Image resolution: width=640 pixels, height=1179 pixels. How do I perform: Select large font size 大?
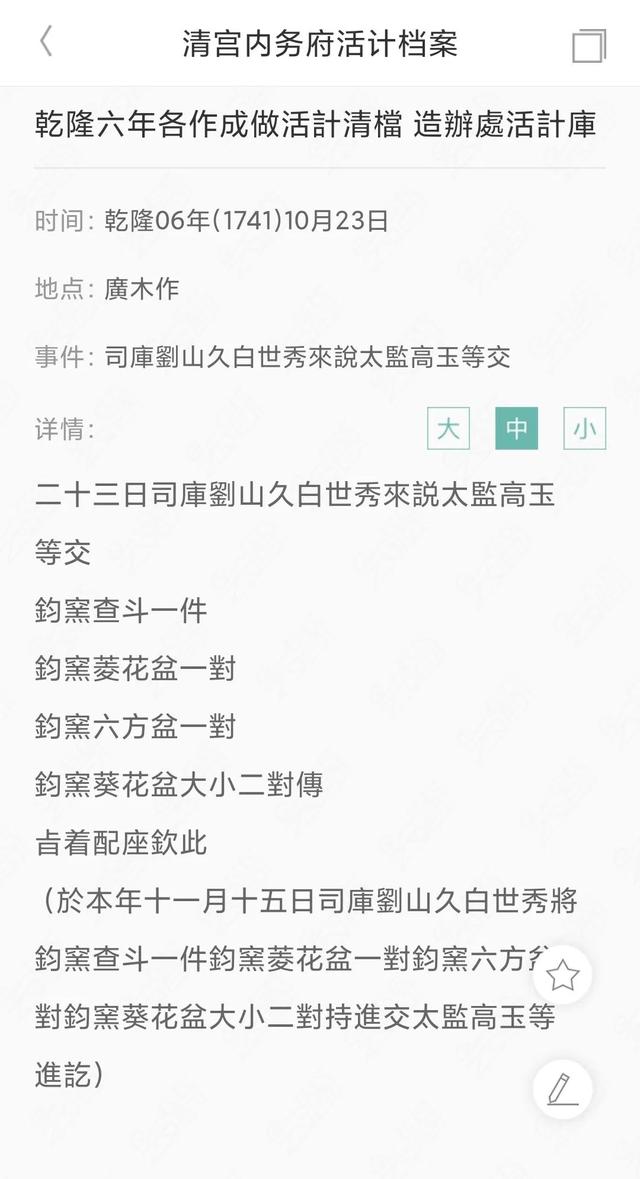pyautogui.click(x=448, y=429)
